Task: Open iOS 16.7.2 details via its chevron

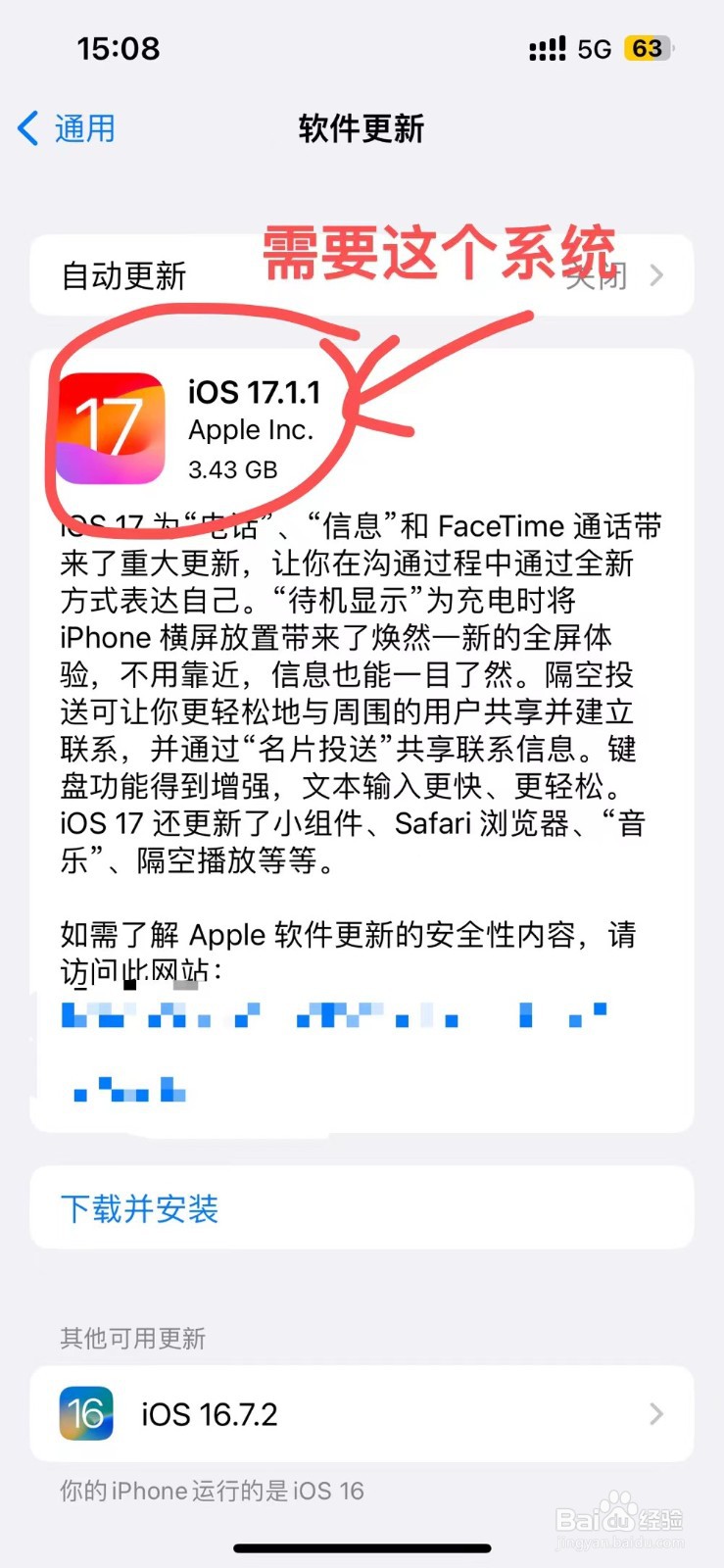Action: (655, 1414)
